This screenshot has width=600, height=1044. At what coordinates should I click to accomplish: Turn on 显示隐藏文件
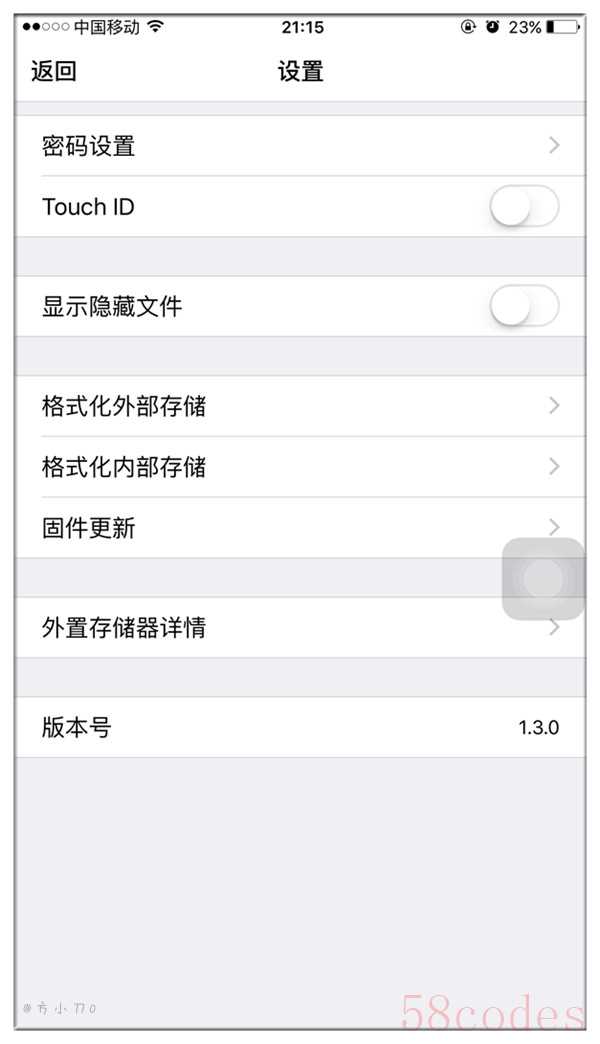tap(524, 306)
